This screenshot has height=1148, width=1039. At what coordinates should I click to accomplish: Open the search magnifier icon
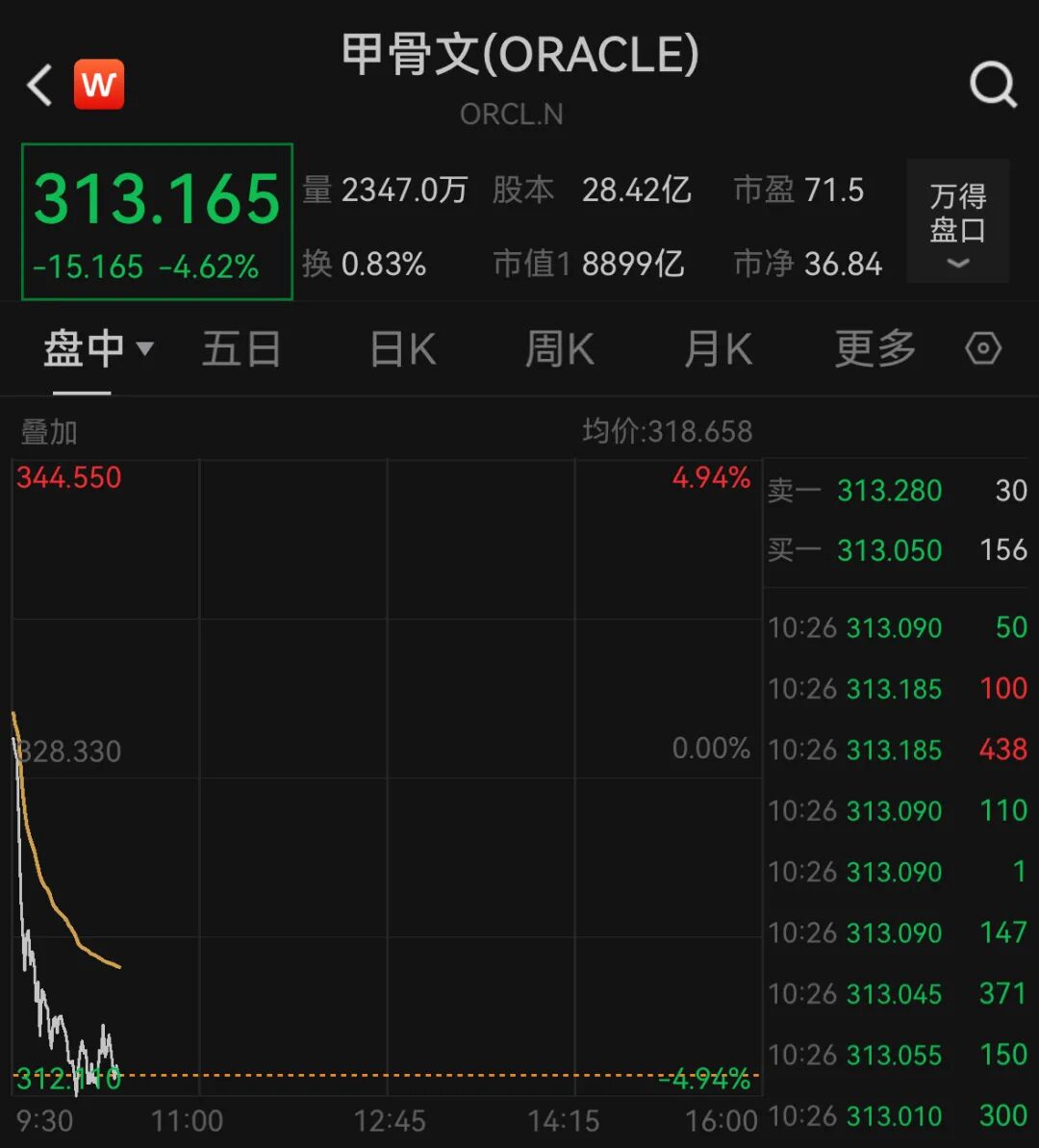(x=993, y=86)
